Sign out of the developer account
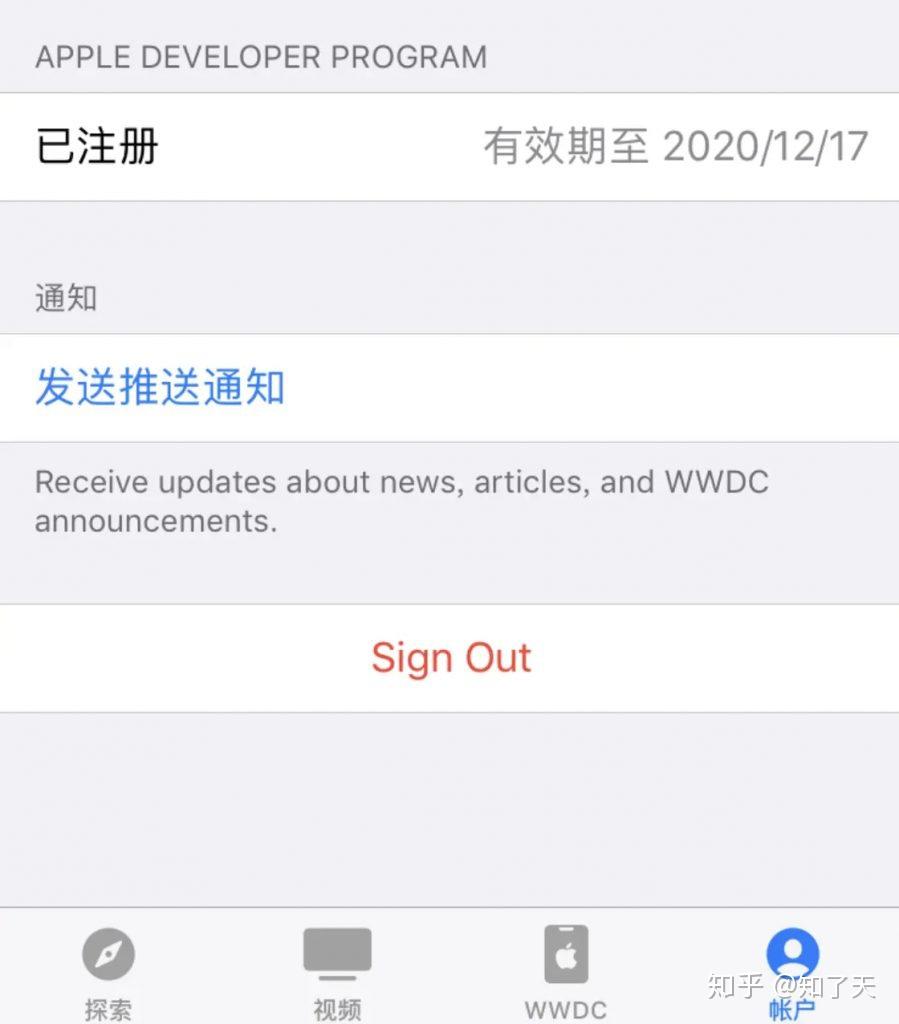This screenshot has width=899, height=1024. coord(450,658)
